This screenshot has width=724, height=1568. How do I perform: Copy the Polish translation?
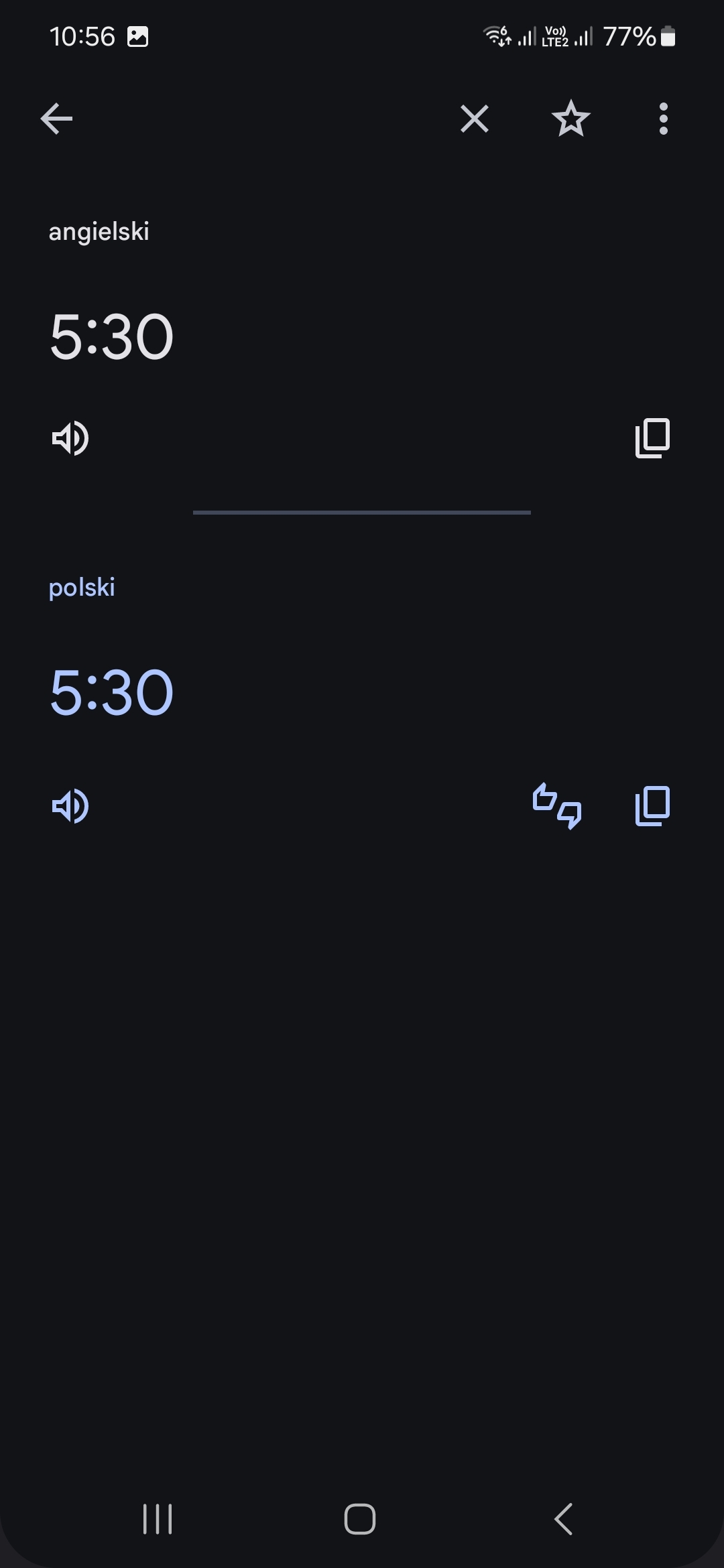[x=652, y=806]
